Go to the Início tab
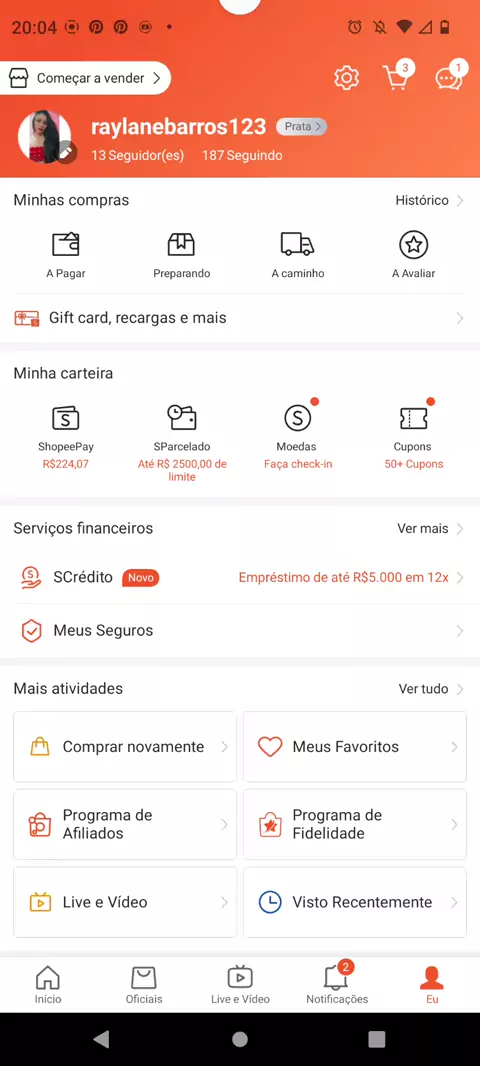 pyautogui.click(x=48, y=985)
